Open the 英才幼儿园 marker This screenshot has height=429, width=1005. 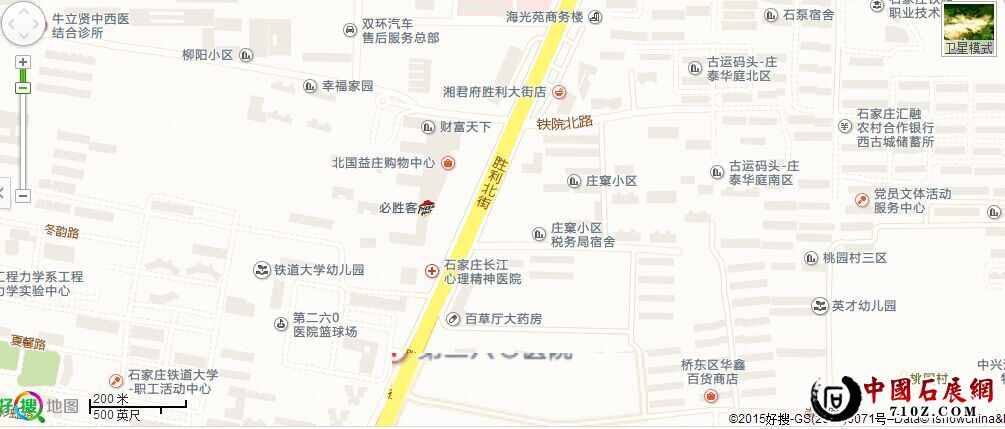click(x=820, y=305)
